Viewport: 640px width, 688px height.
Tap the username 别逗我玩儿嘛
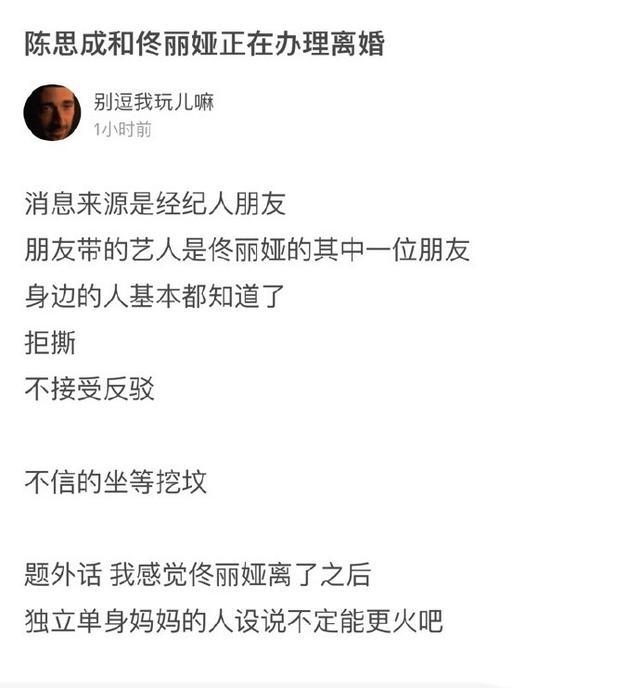[153, 102]
